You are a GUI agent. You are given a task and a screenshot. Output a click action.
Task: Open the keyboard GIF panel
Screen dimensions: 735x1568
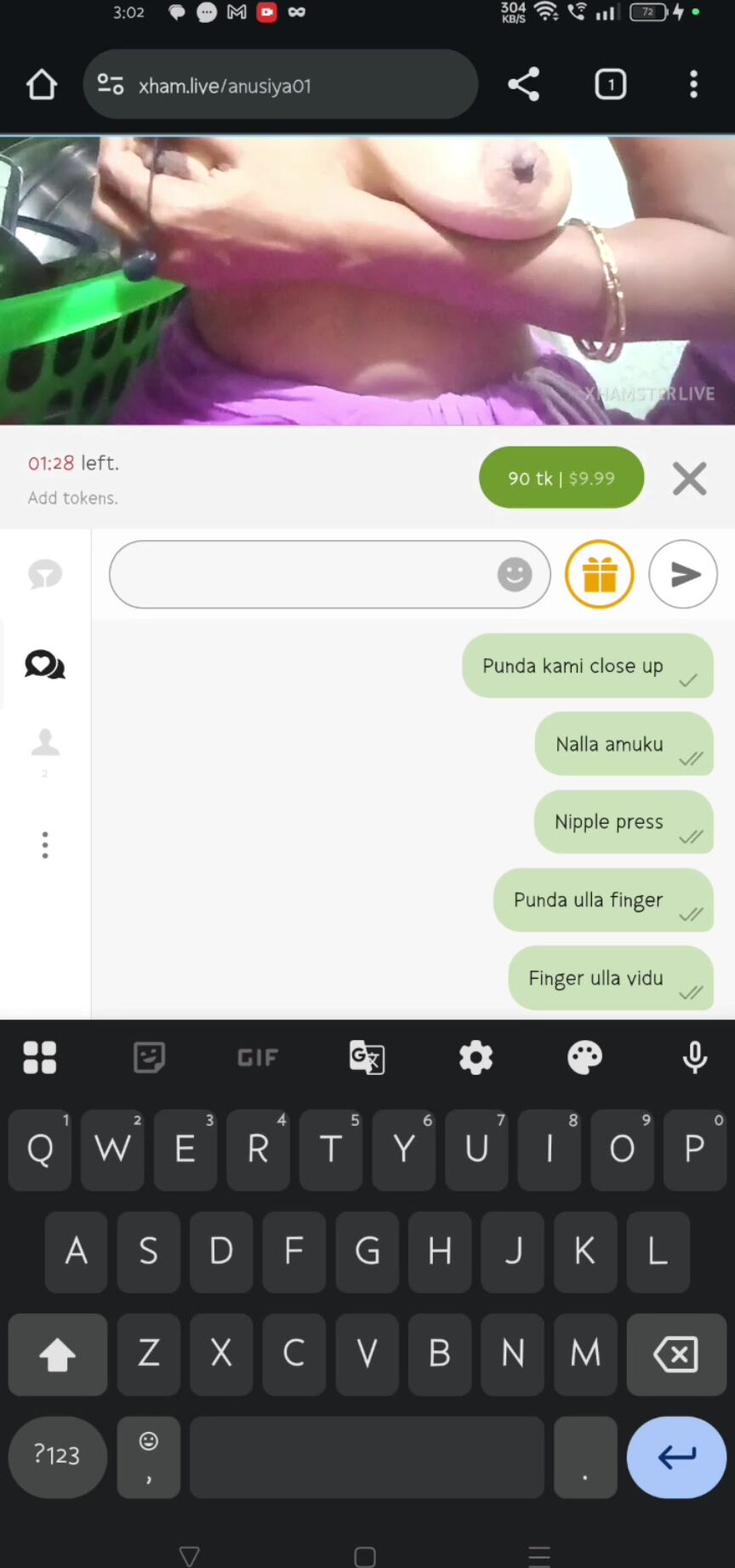pos(258,1057)
